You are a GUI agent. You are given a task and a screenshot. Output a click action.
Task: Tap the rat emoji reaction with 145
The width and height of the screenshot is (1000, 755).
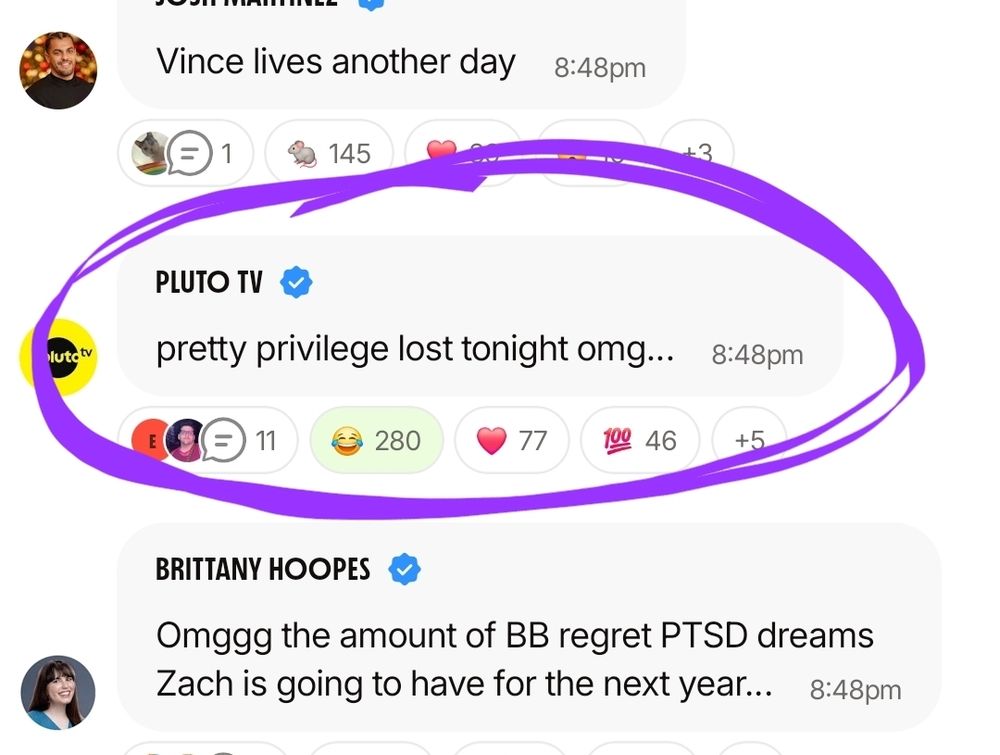click(x=329, y=154)
